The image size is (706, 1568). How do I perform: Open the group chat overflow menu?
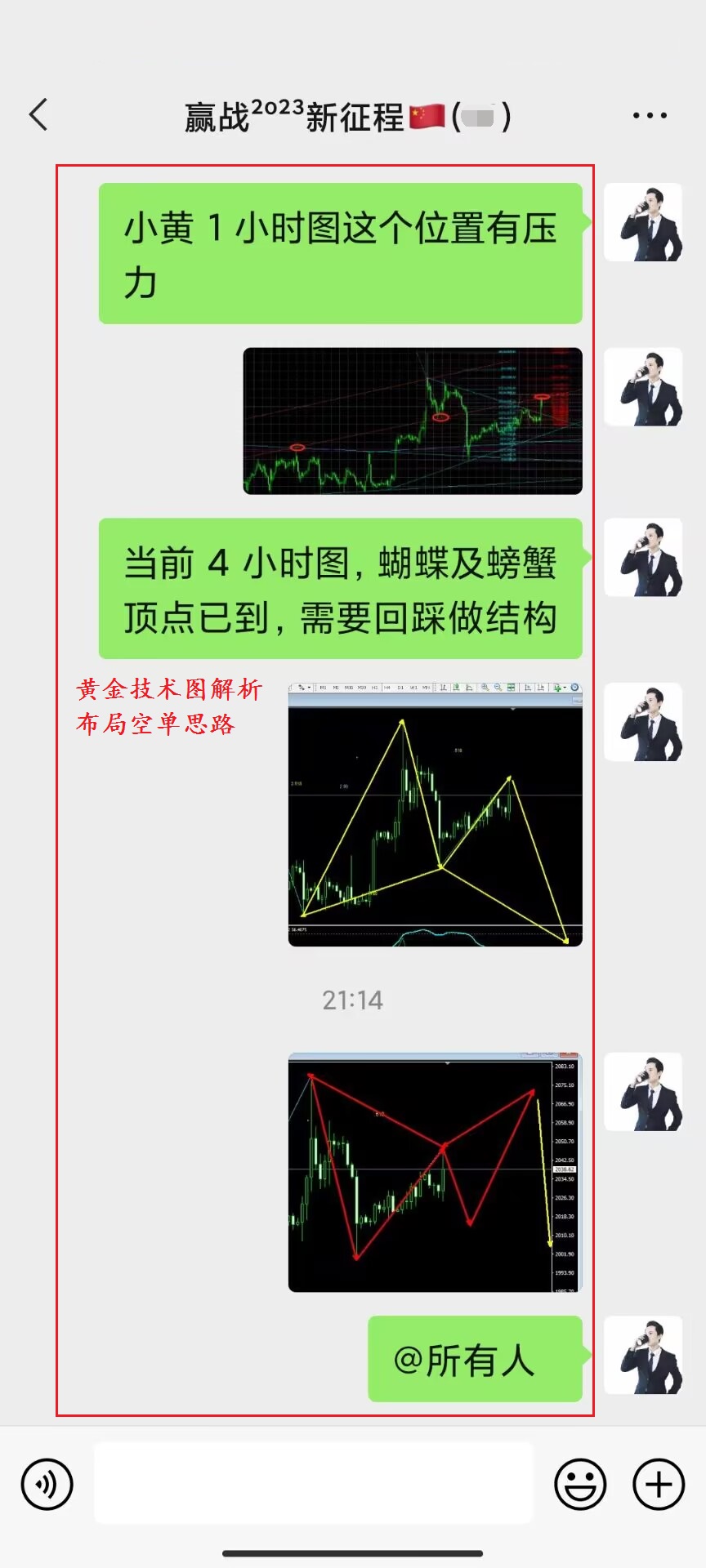pos(650,116)
